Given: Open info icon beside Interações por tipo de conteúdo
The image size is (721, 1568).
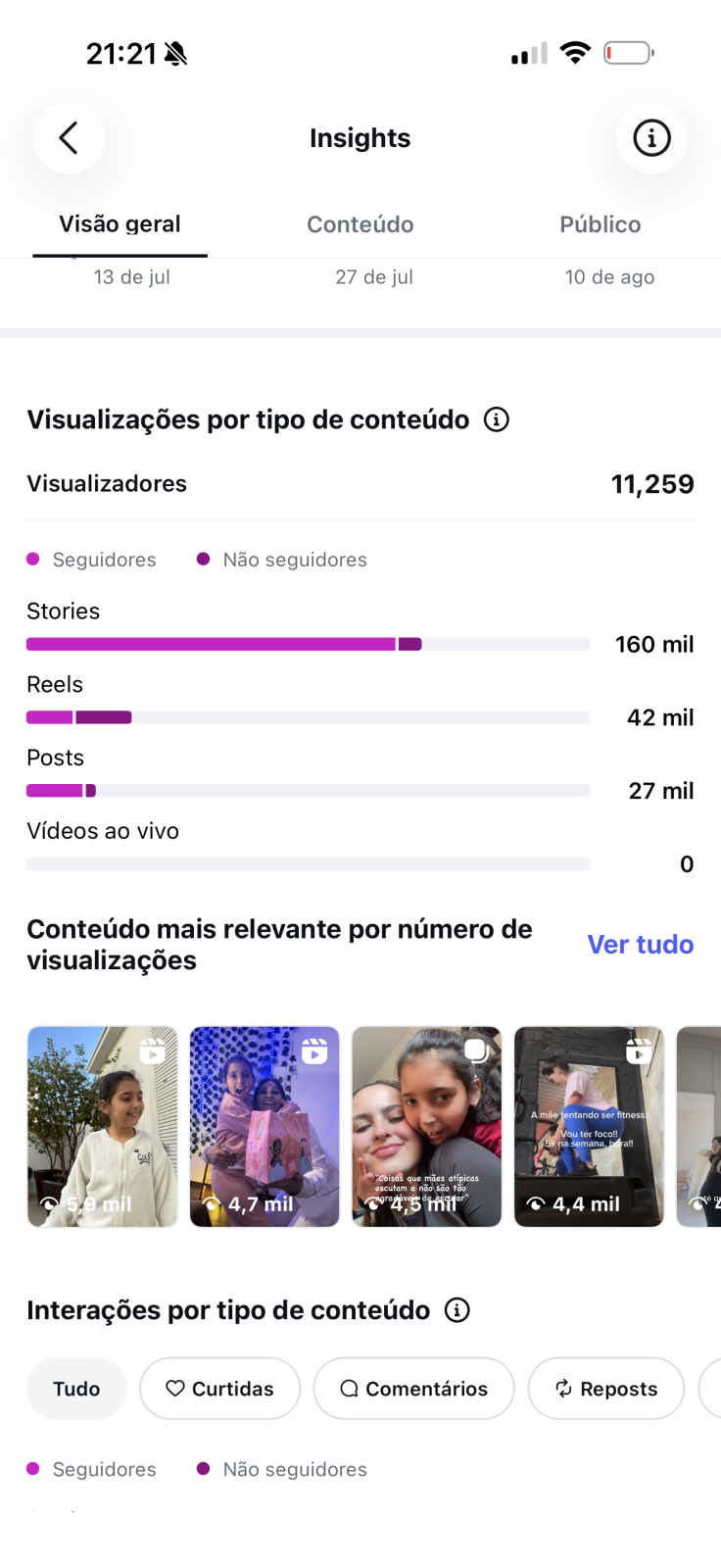Looking at the screenshot, I should coord(457,1310).
